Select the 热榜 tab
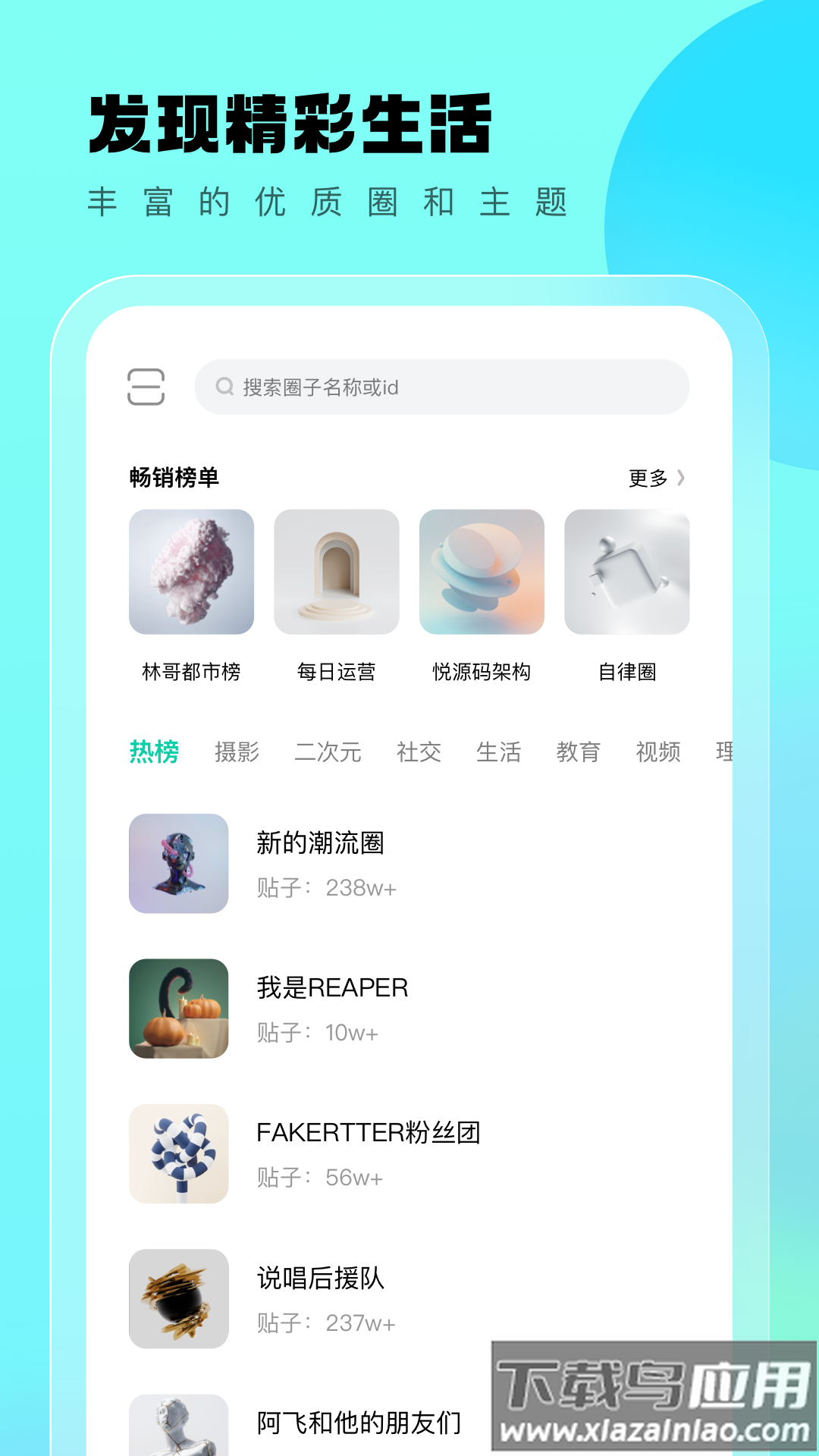 coord(152,752)
